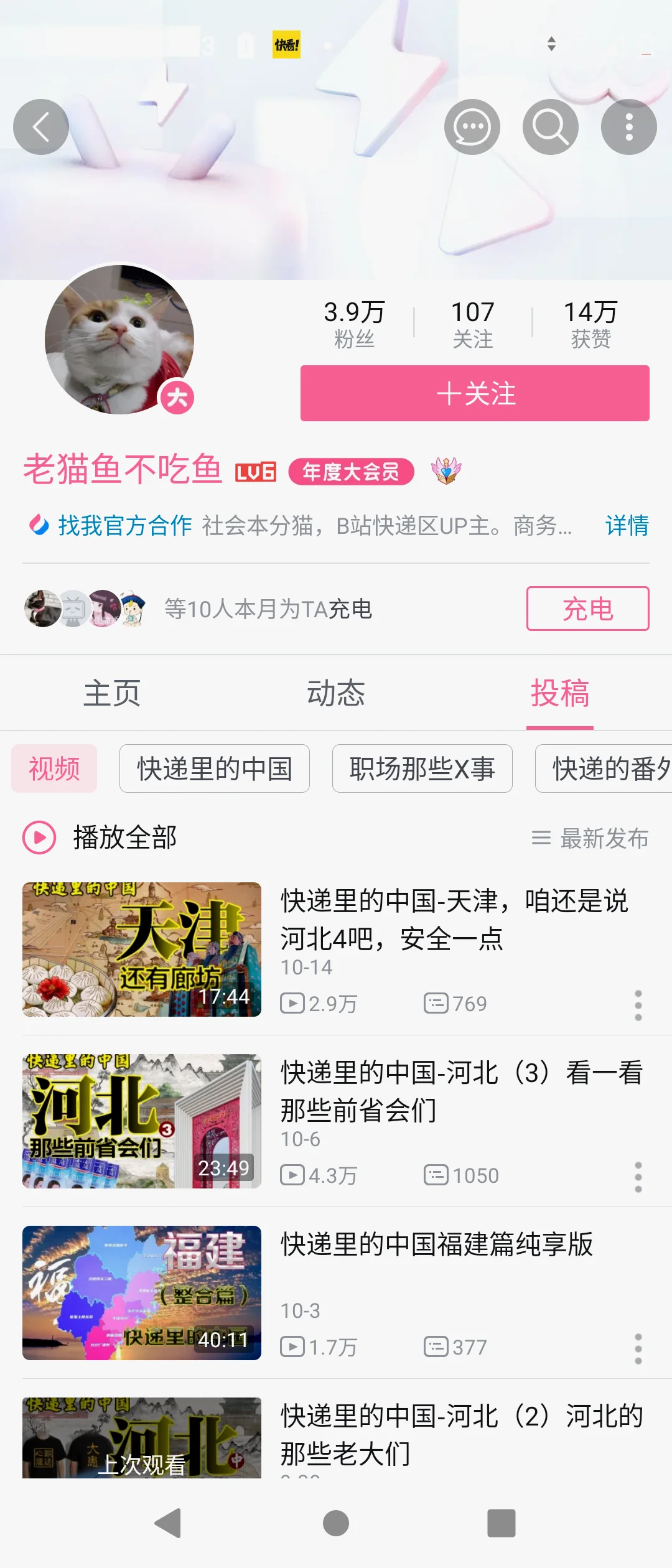Tap the 充电 charge button
This screenshot has height=1568, width=672.
tap(587, 609)
